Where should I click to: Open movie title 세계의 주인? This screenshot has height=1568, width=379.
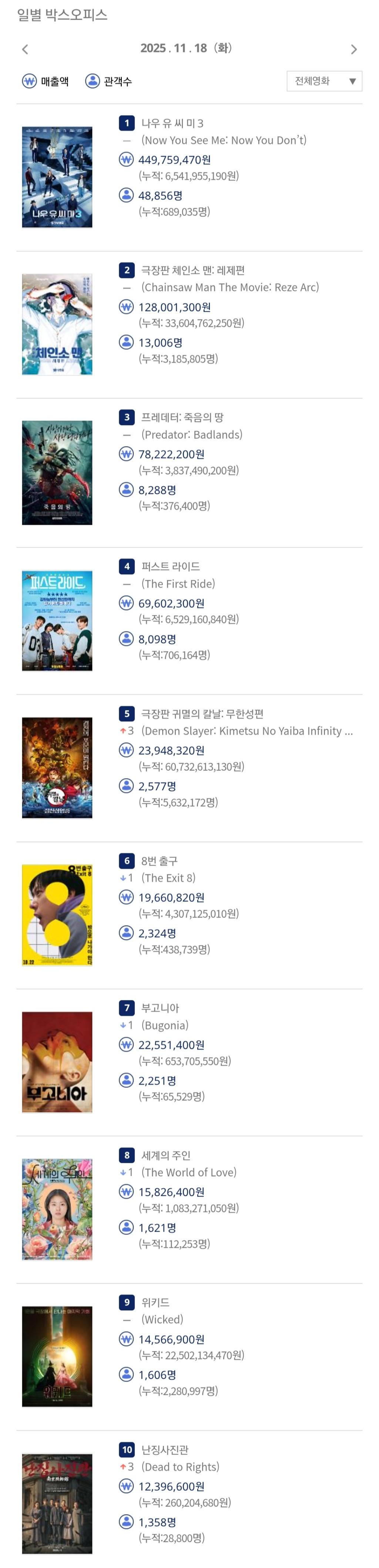click(165, 1155)
